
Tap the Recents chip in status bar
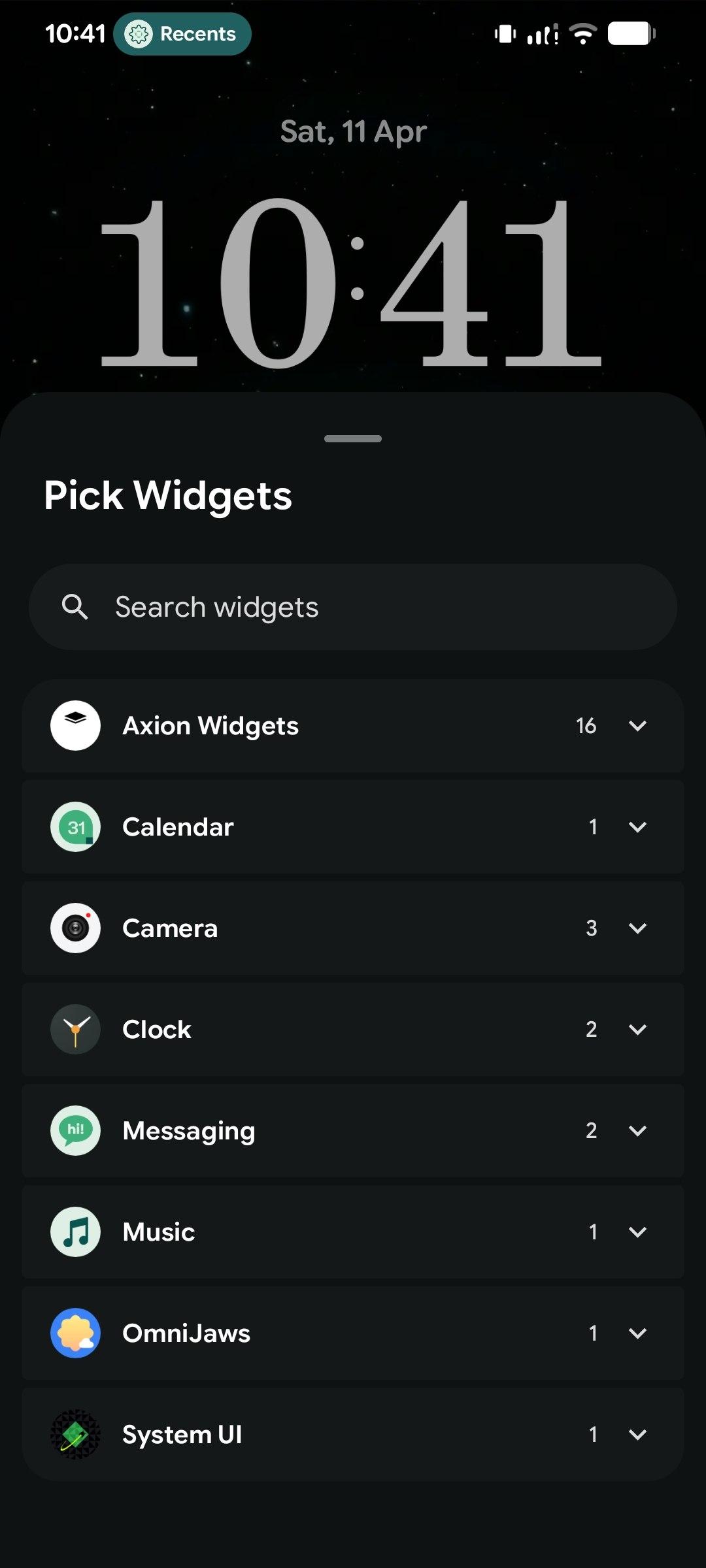tap(182, 34)
